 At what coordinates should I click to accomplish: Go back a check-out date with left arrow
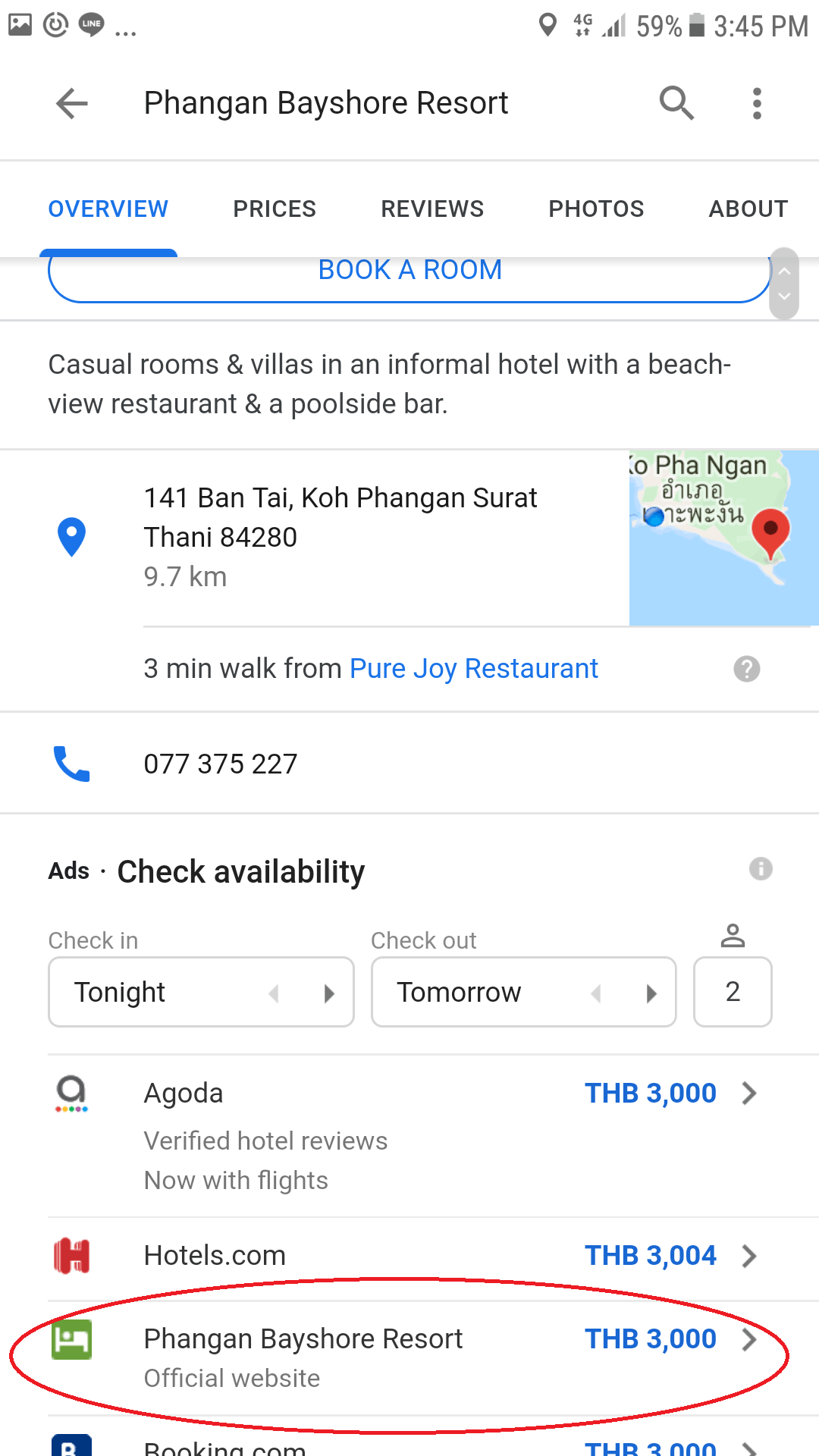(596, 993)
